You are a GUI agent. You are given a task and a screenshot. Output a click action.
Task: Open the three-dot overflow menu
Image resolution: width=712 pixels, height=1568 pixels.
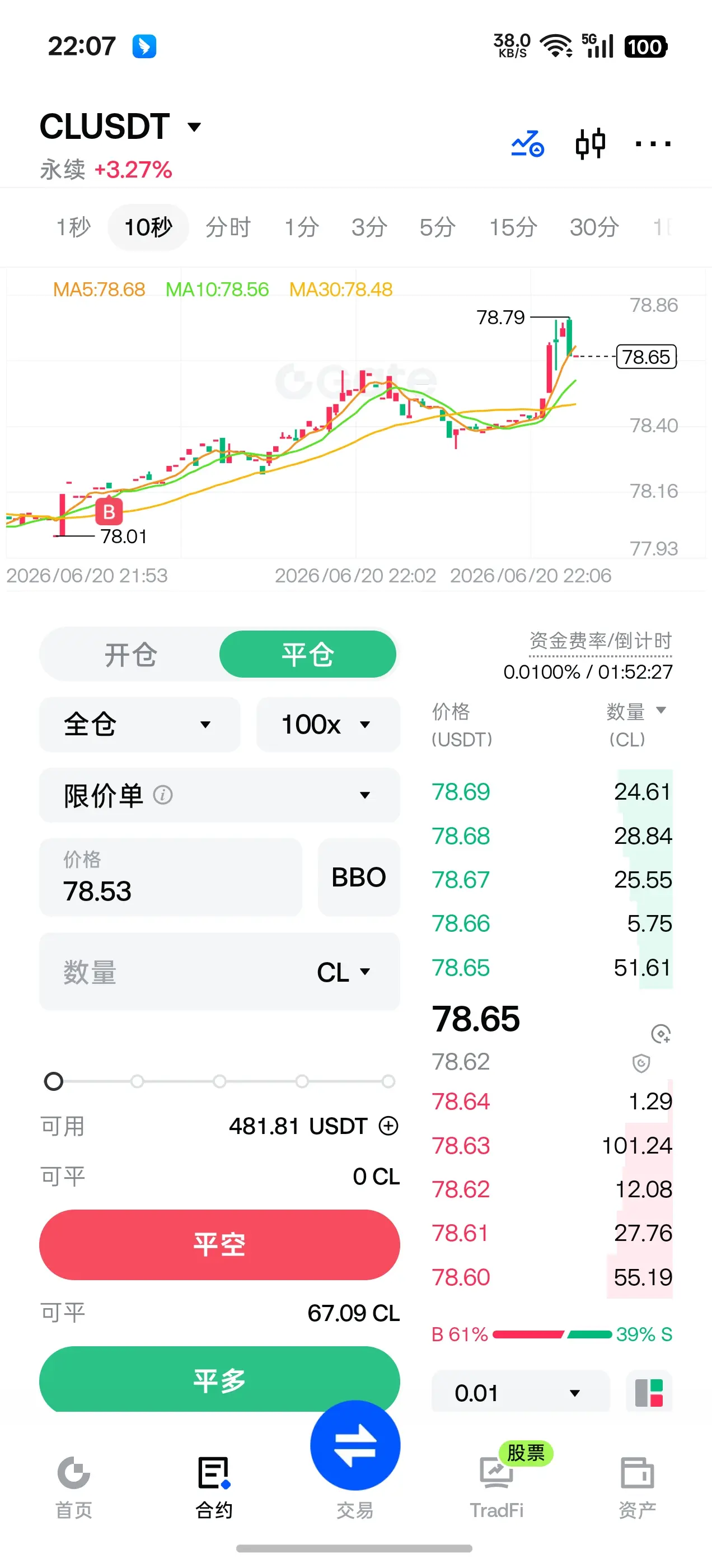coord(652,144)
